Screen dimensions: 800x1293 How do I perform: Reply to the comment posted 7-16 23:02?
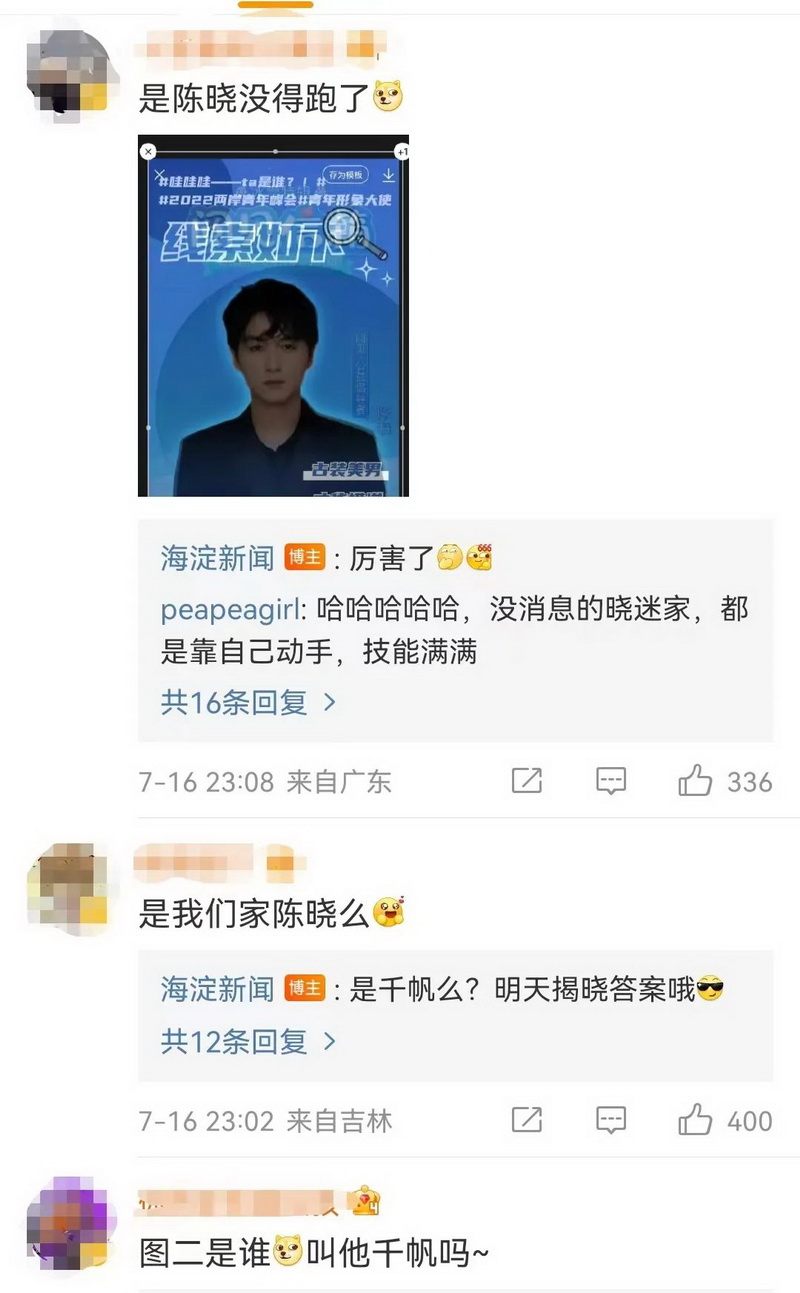611,1121
